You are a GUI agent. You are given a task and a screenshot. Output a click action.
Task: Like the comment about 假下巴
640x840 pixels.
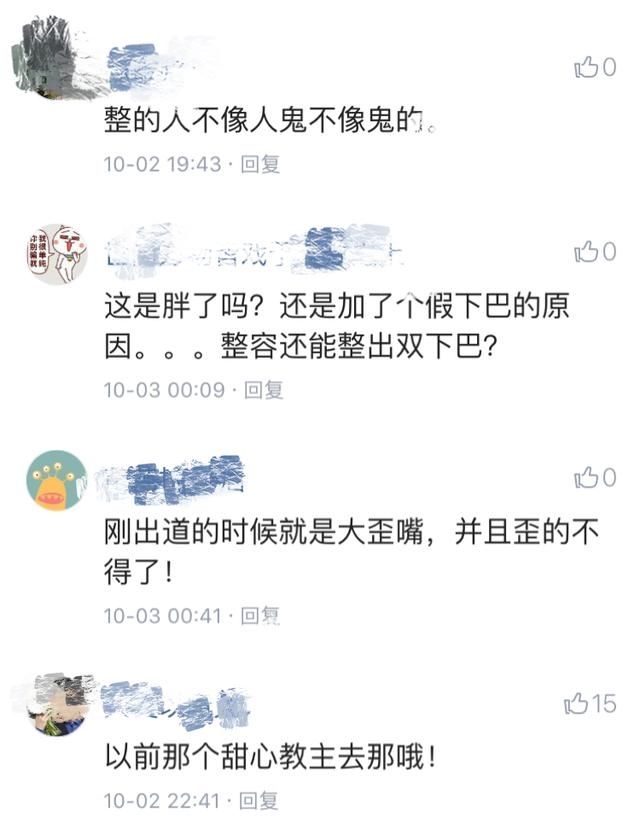coord(594,252)
